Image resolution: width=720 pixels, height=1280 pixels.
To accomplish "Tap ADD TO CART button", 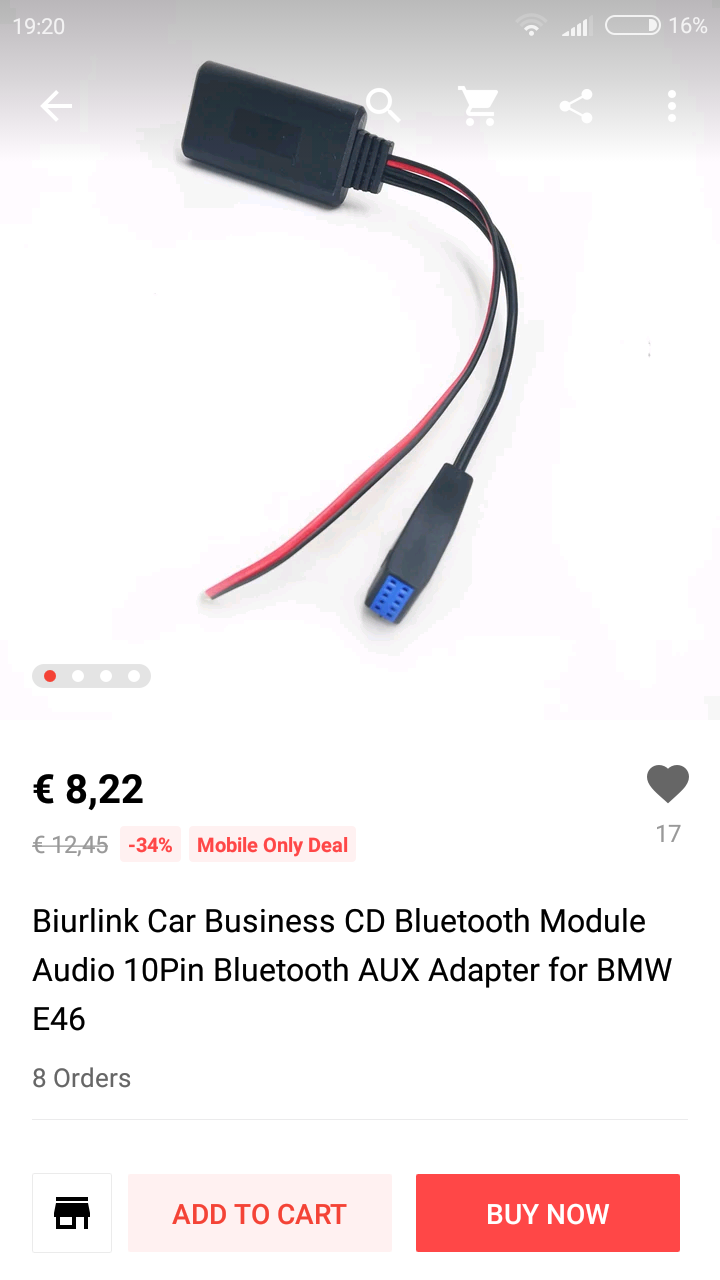I will [x=260, y=1213].
